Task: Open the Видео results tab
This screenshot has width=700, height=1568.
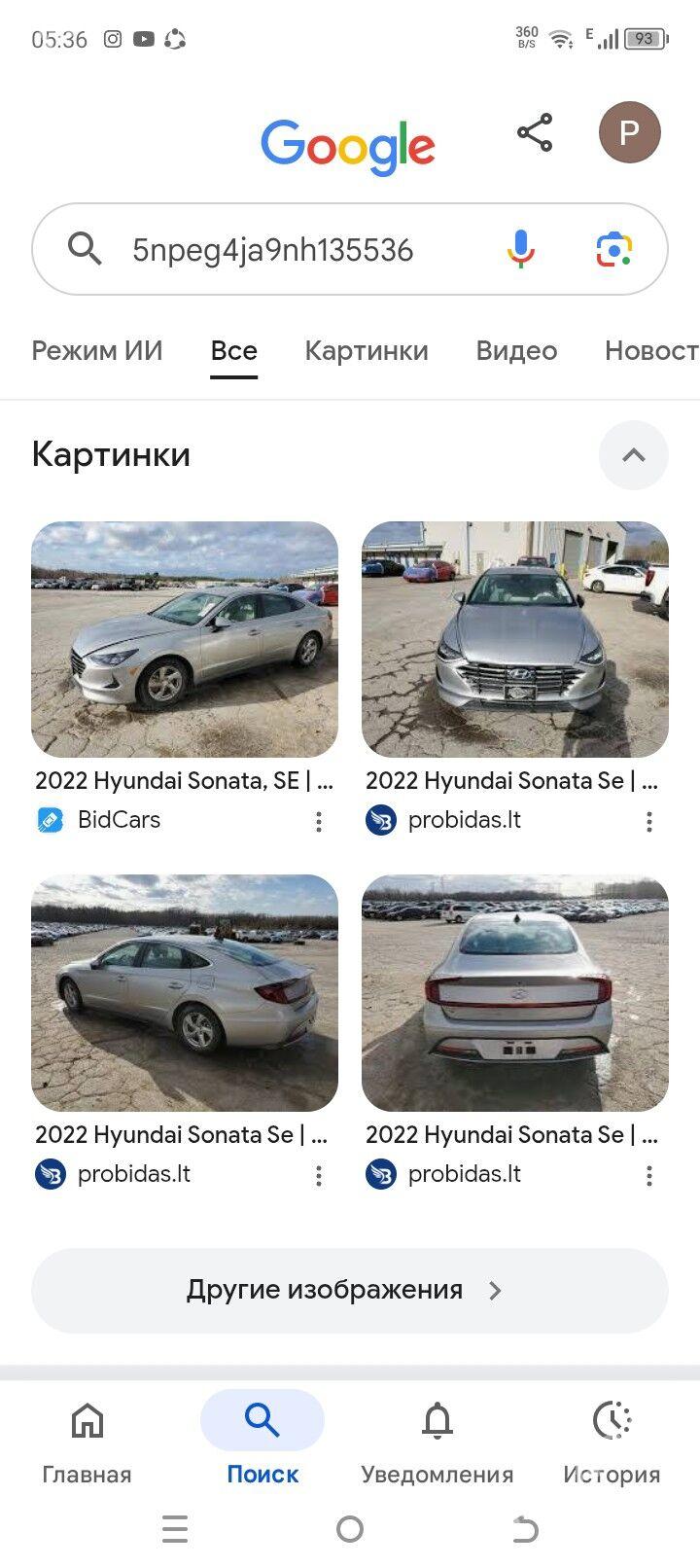Action: click(516, 350)
